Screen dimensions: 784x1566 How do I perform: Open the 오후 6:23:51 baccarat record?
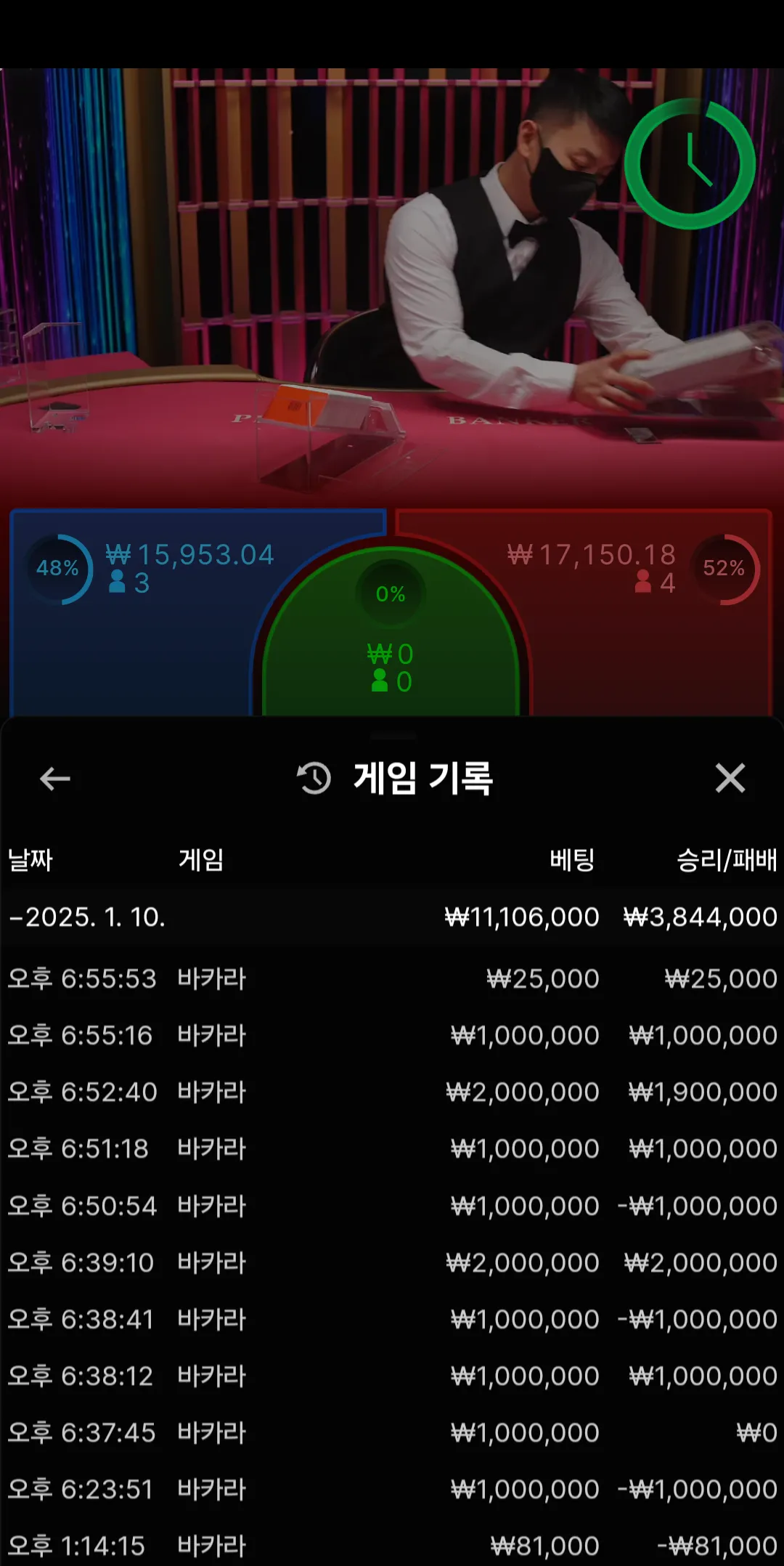click(x=392, y=1489)
